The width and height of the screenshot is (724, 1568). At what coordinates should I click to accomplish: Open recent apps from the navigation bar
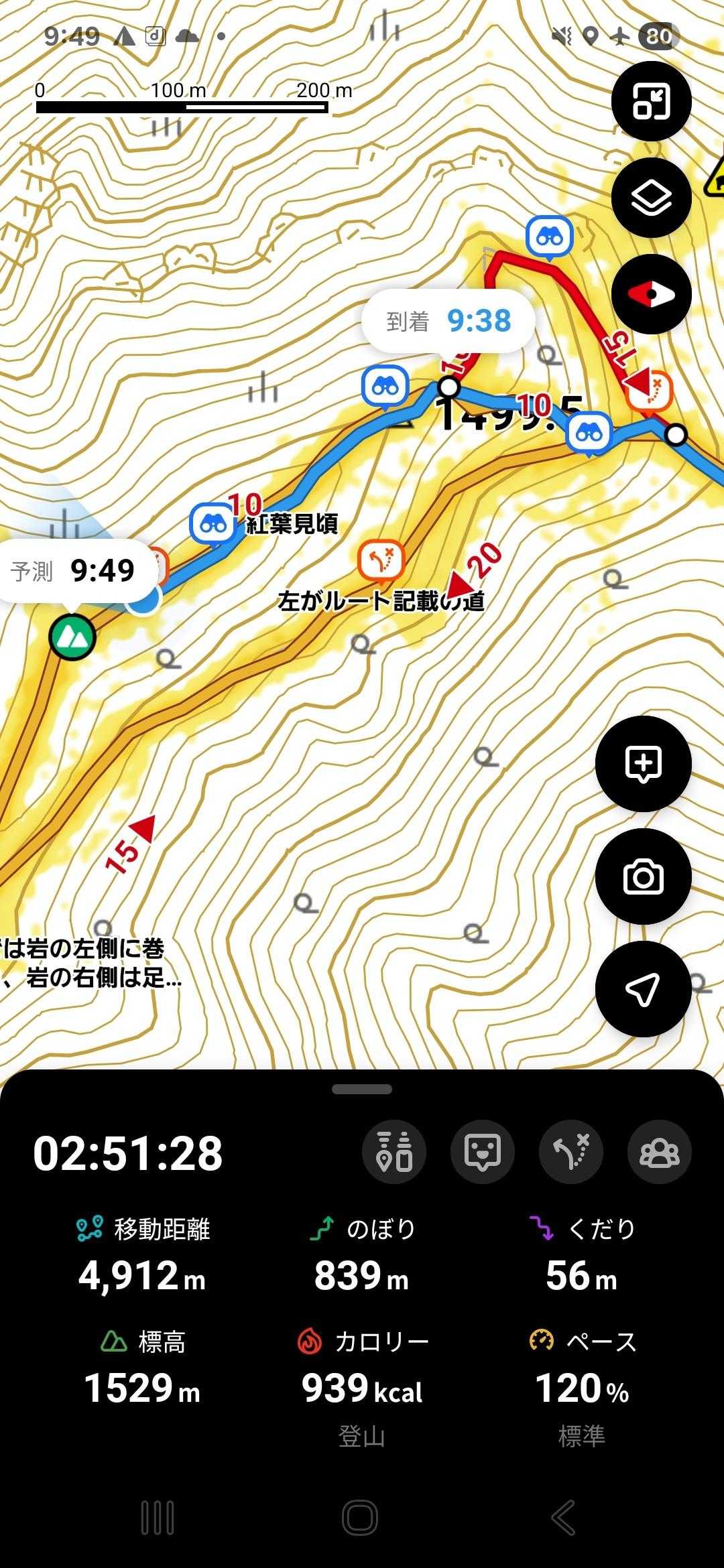[158, 1518]
